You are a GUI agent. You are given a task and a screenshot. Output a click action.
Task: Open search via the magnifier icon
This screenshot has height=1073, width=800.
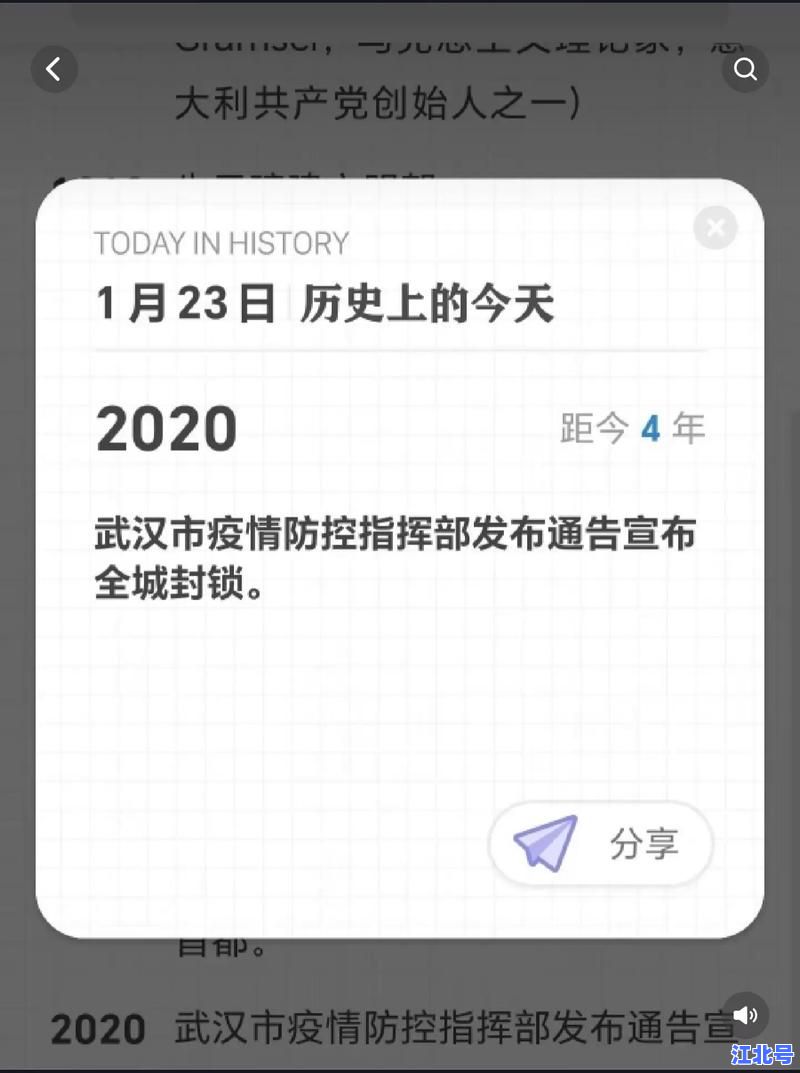click(745, 69)
